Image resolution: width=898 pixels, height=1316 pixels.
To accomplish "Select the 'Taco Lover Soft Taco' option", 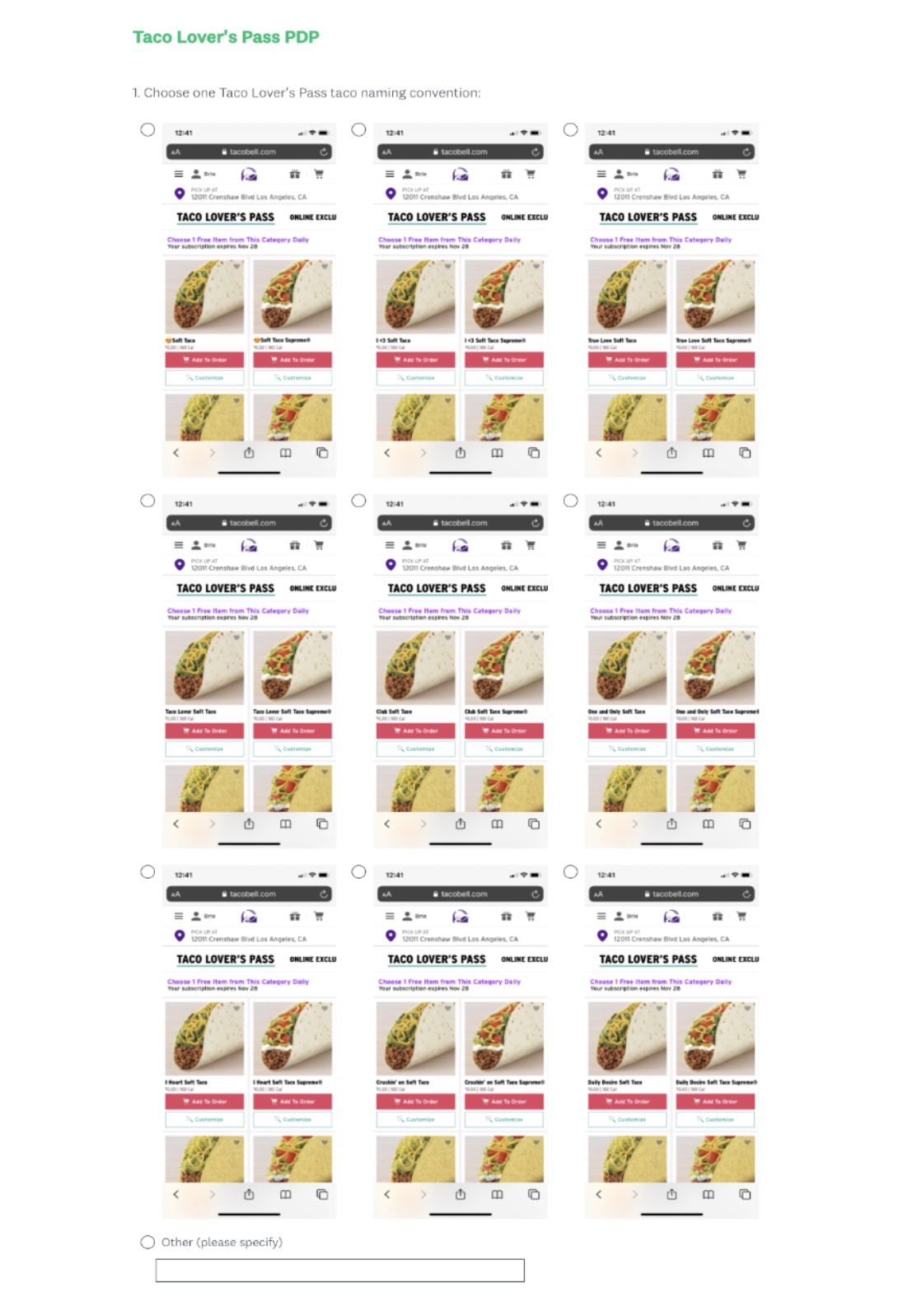I will [x=147, y=501].
